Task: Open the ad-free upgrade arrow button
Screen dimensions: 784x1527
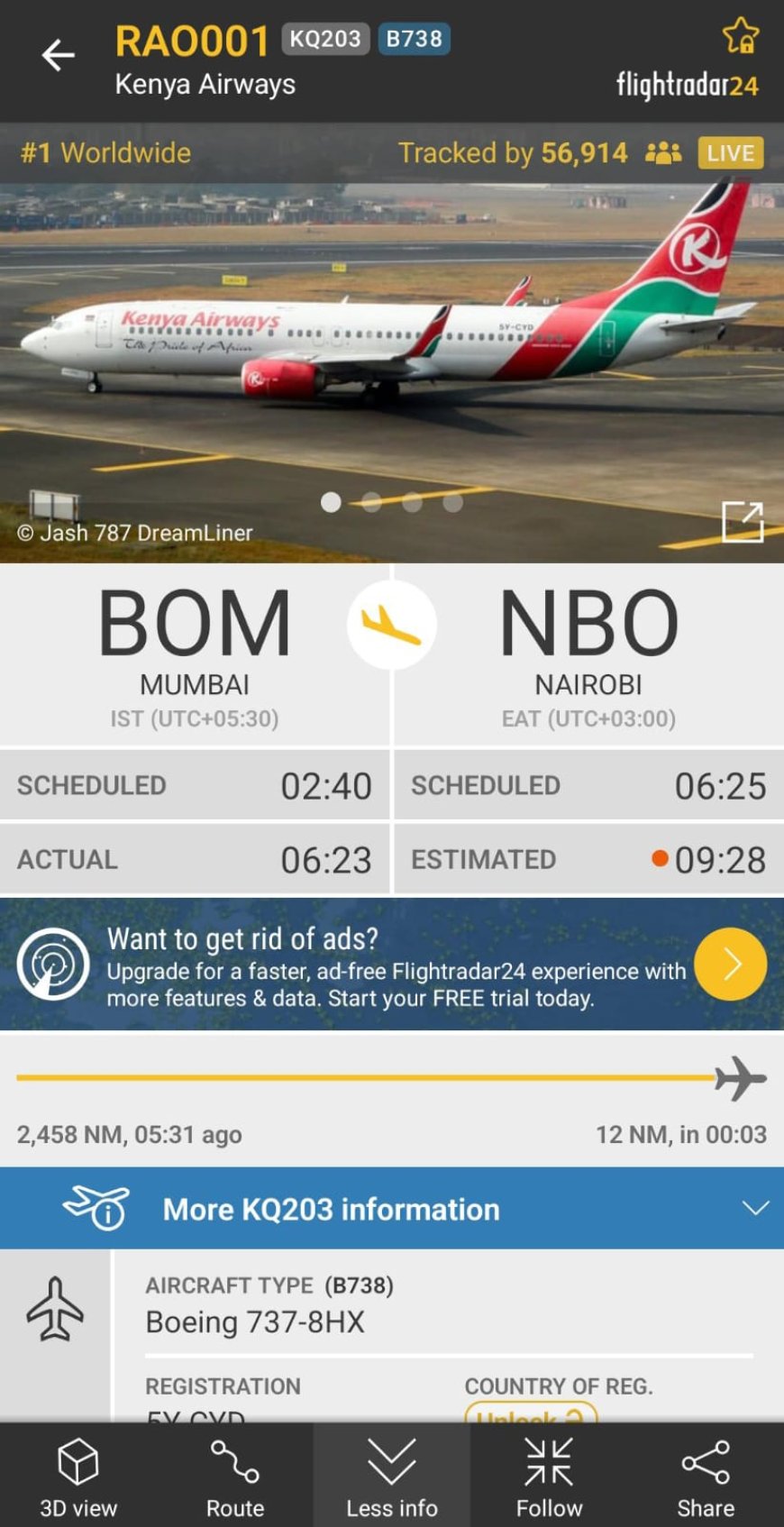Action: point(730,964)
